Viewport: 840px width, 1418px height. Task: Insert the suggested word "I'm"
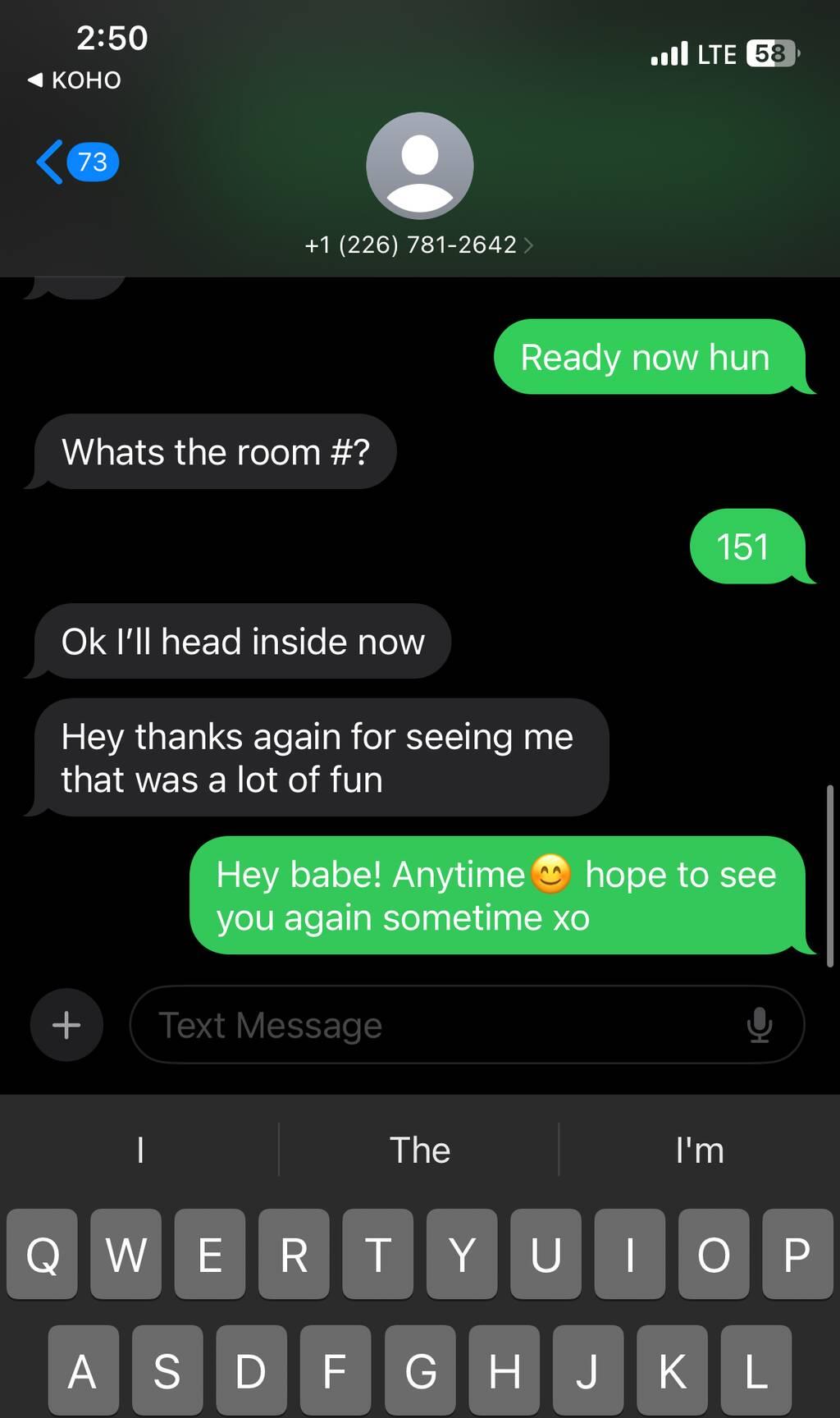pyautogui.click(x=699, y=1150)
